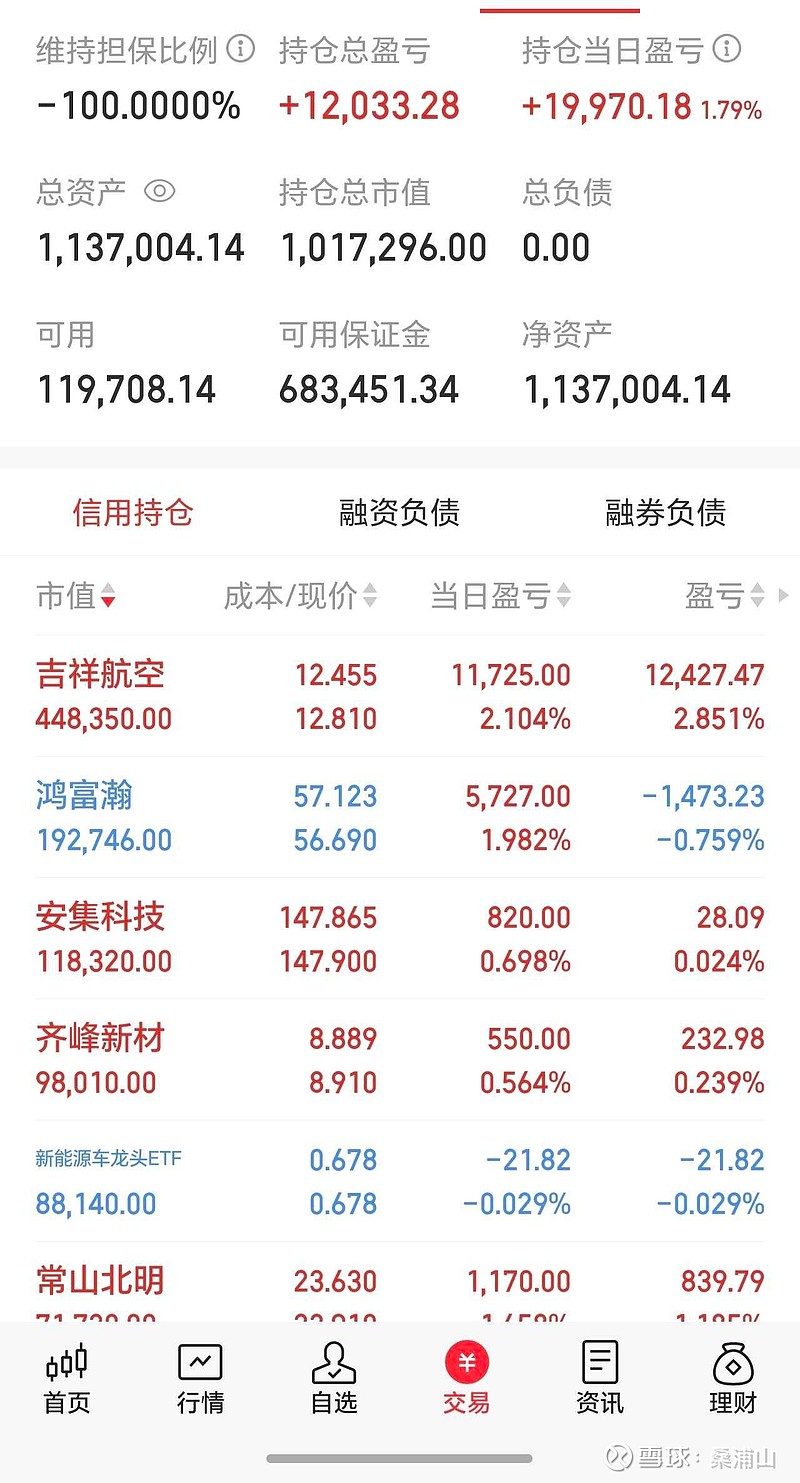Open the 鸿富瀚 holding row
Screen dimensions: 800x1483
point(400,817)
